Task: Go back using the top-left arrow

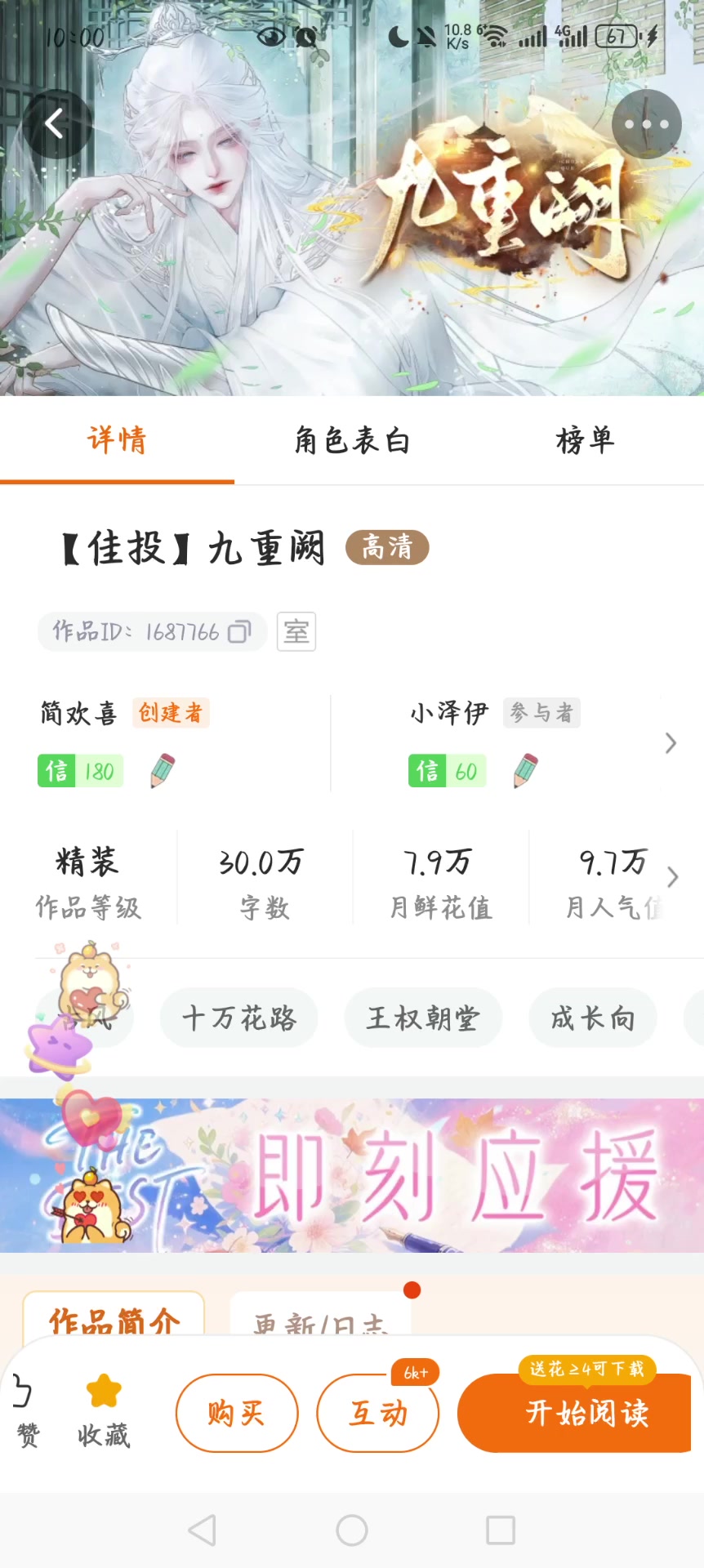Action: [56, 124]
